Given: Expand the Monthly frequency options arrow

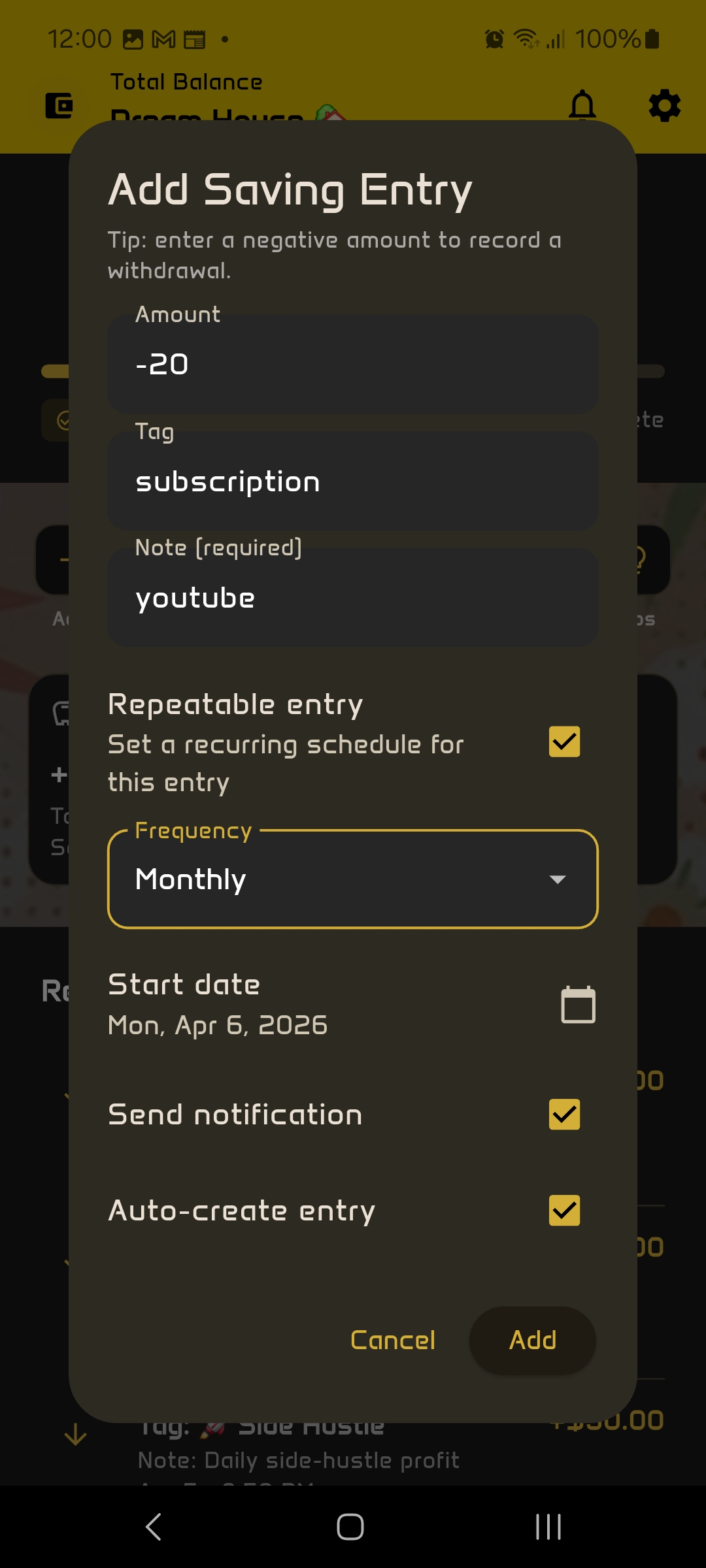Looking at the screenshot, I should [558, 879].
